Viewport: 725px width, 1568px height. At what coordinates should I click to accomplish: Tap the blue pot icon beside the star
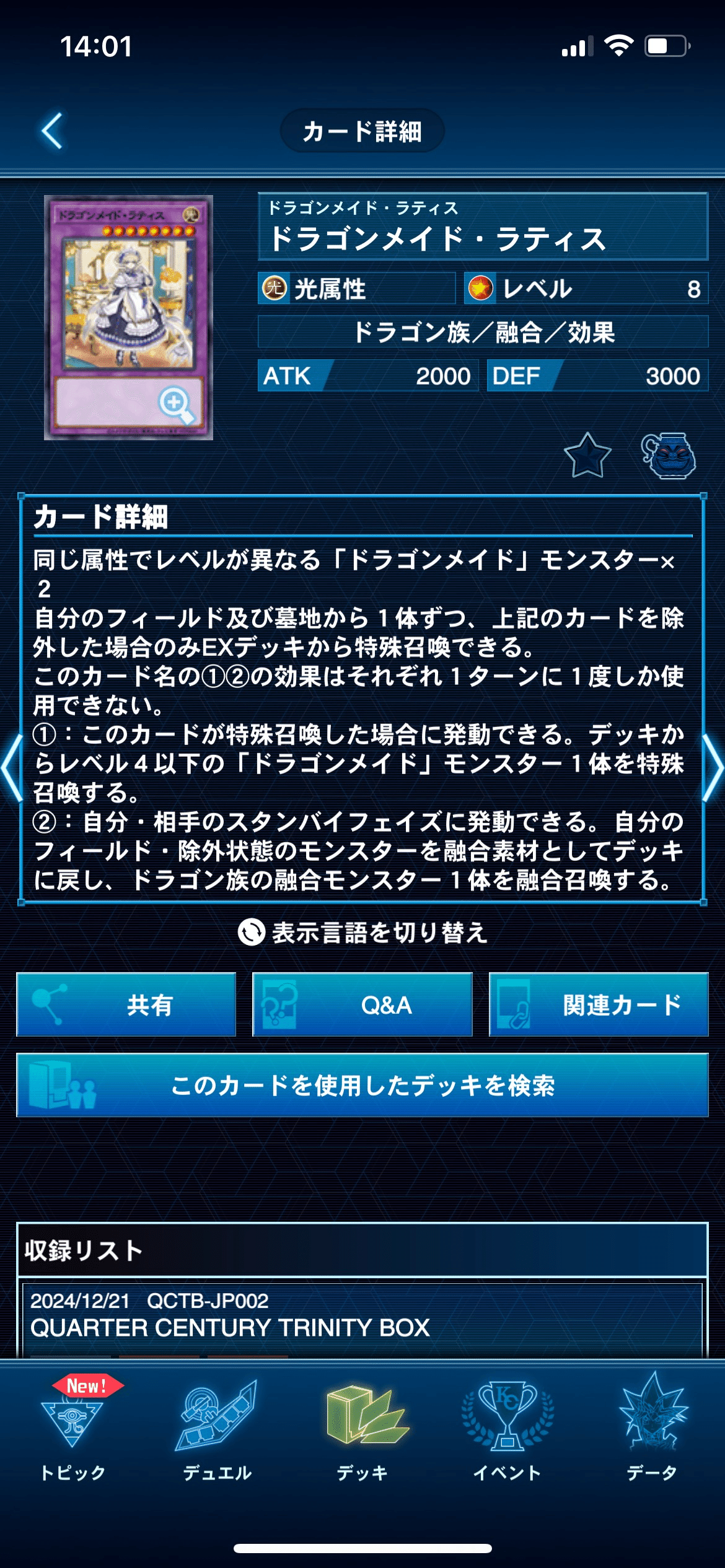pyautogui.click(x=669, y=456)
